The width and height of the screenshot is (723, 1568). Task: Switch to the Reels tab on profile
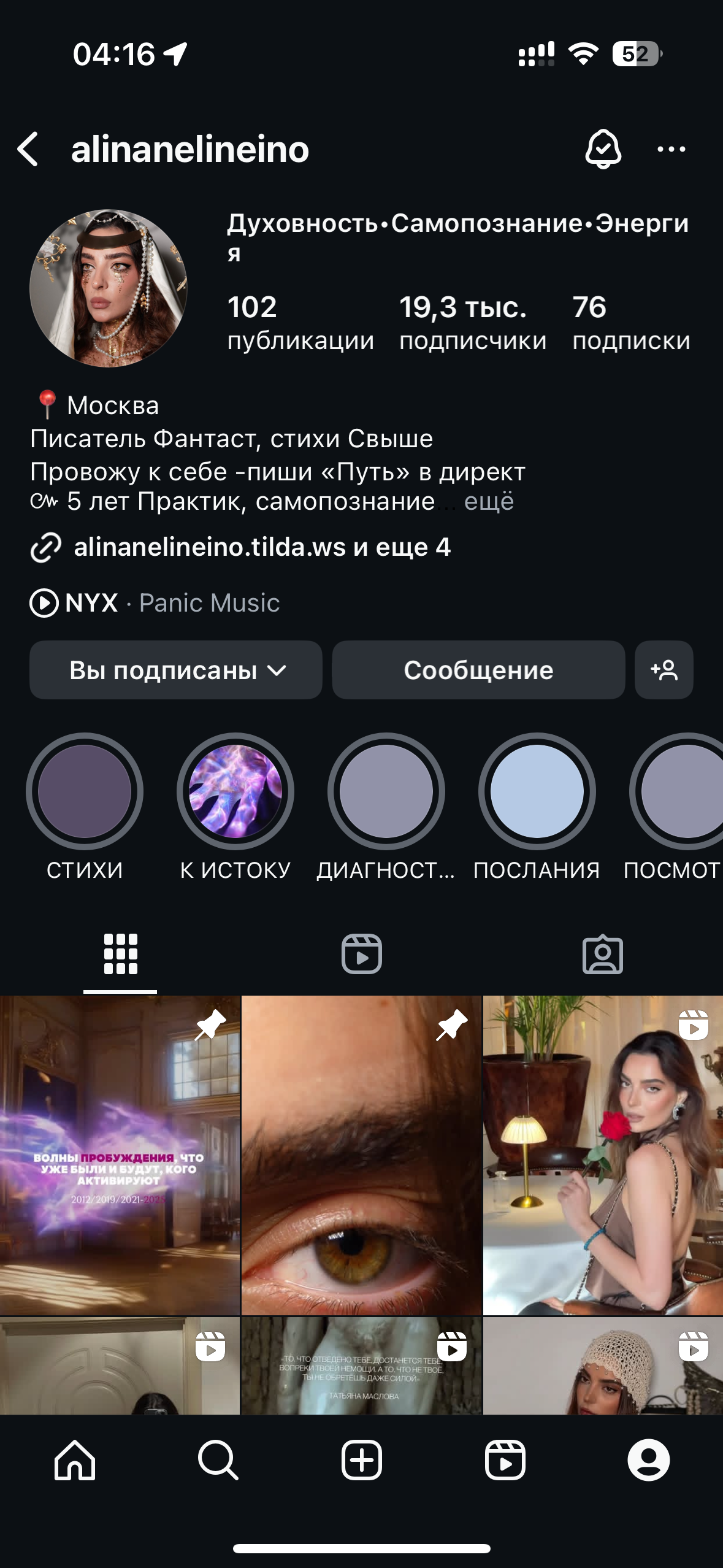(362, 954)
